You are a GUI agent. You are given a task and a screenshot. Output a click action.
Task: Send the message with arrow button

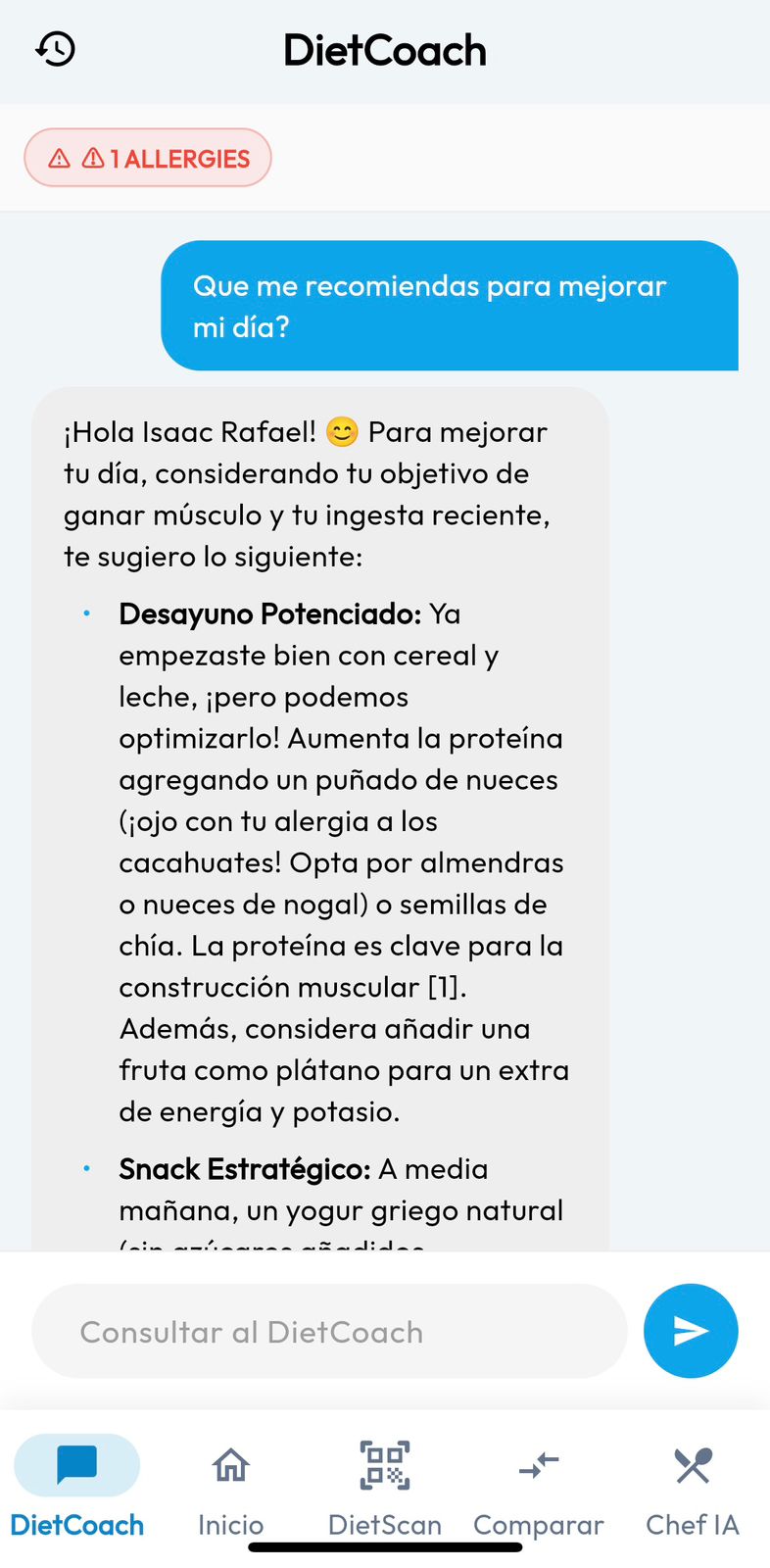(x=690, y=1331)
